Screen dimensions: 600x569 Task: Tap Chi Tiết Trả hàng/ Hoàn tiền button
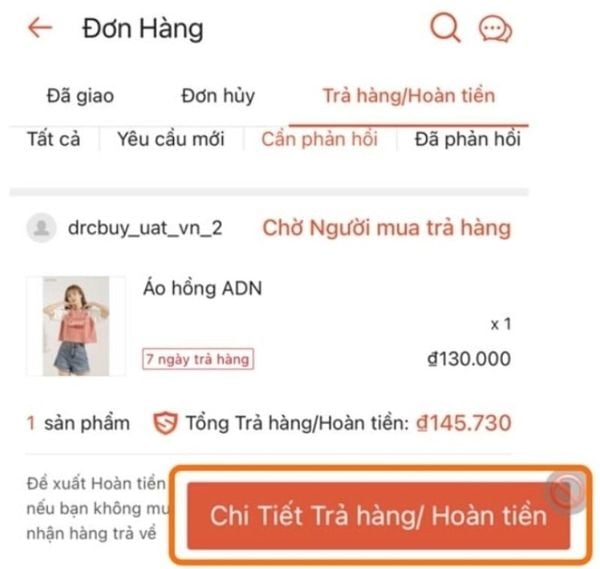coord(378,516)
